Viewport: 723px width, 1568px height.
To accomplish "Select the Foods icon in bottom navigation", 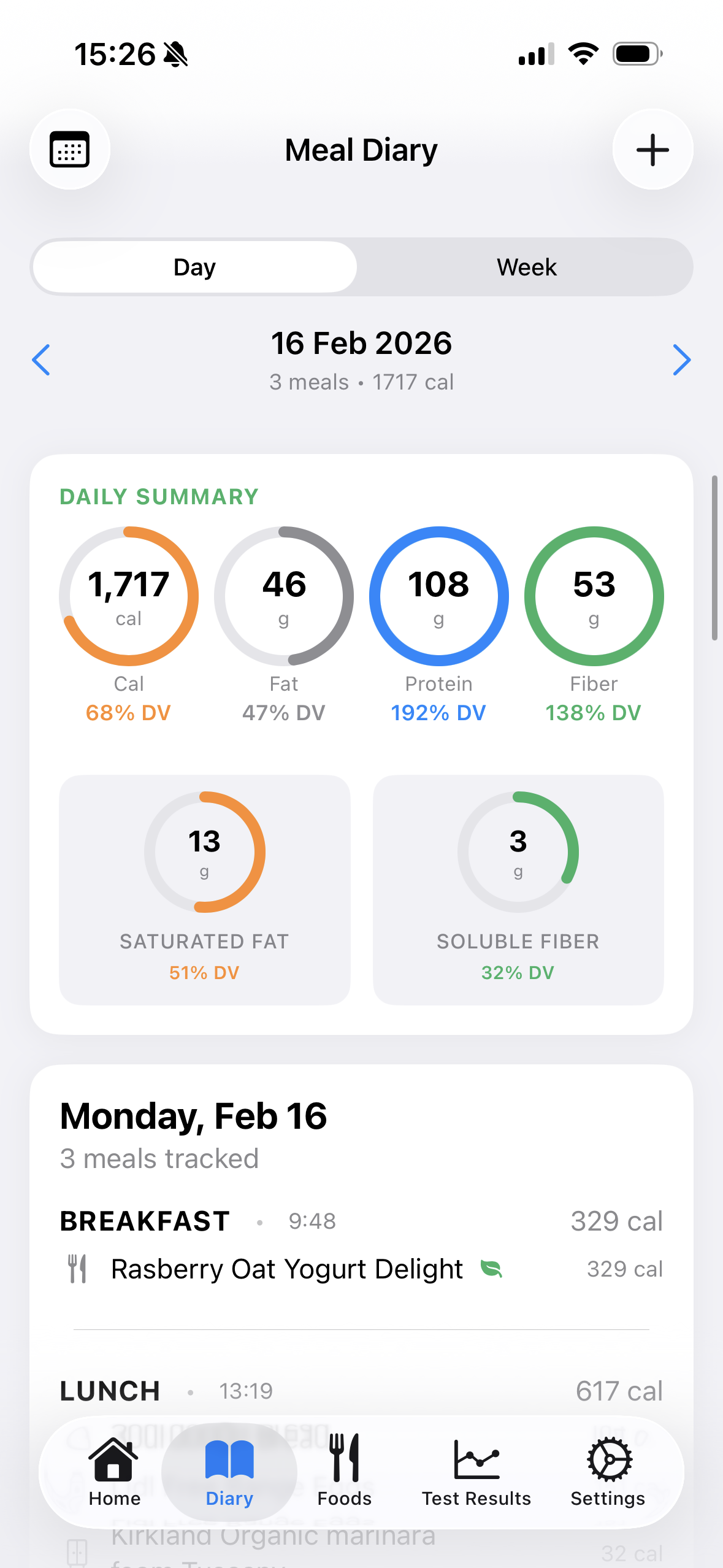I will pyautogui.click(x=344, y=1472).
